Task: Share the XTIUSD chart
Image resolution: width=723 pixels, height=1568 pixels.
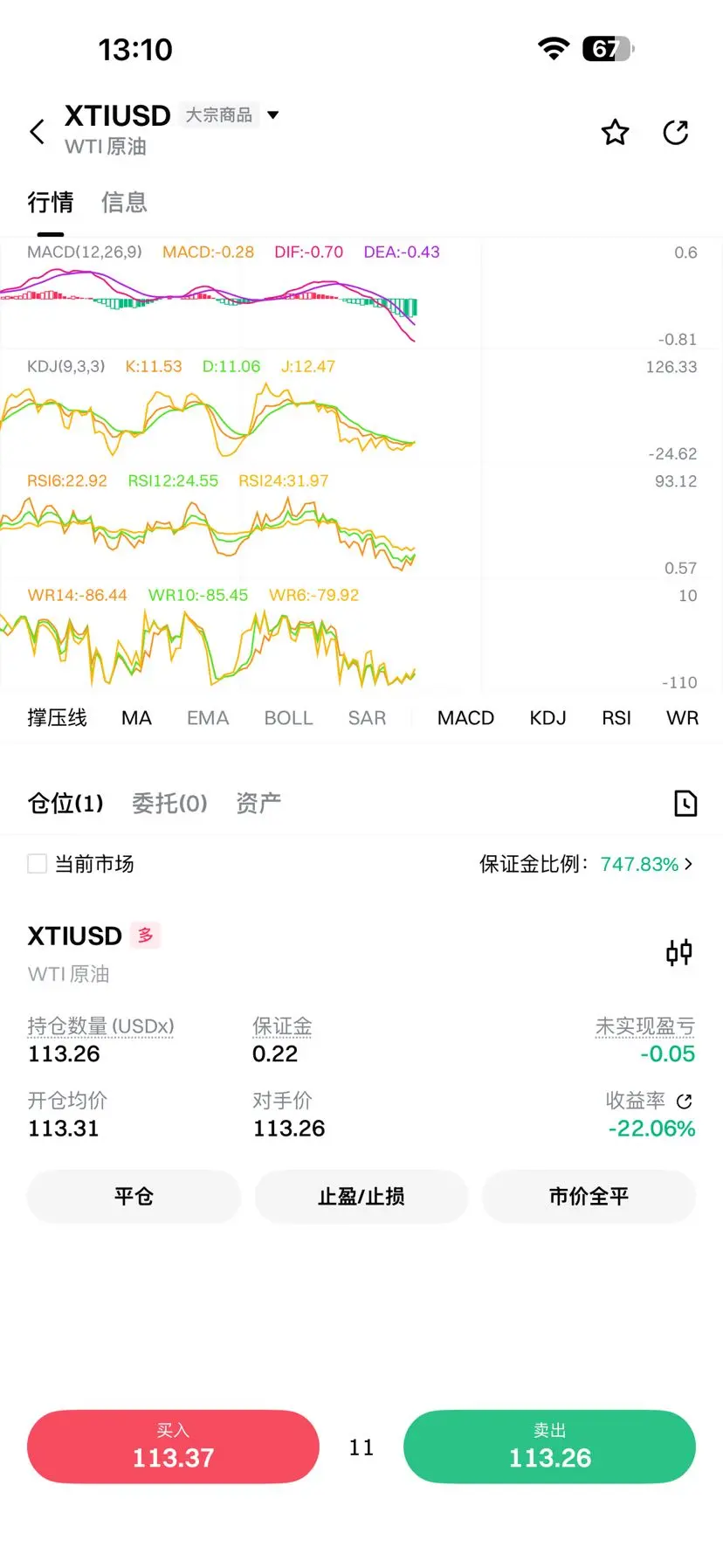Action: click(676, 132)
